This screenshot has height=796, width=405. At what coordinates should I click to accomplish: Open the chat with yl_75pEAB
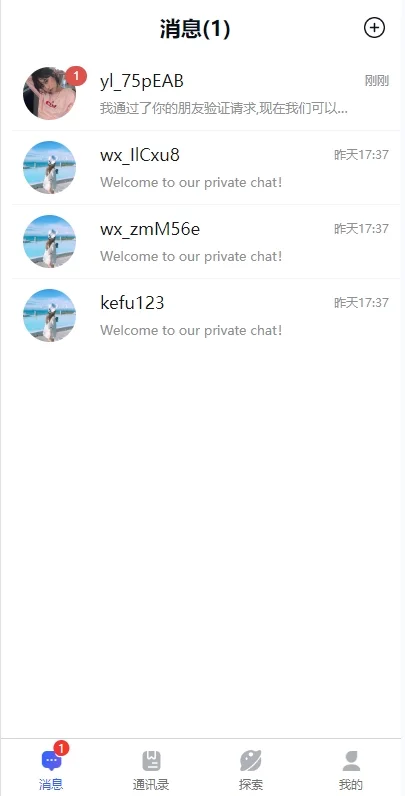pyautogui.click(x=206, y=94)
